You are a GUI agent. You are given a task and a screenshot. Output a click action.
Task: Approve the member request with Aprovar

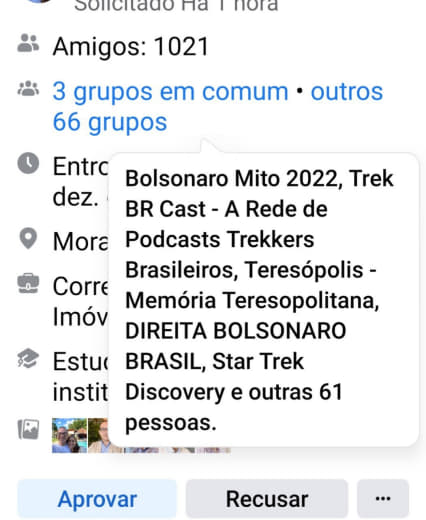[97, 499]
